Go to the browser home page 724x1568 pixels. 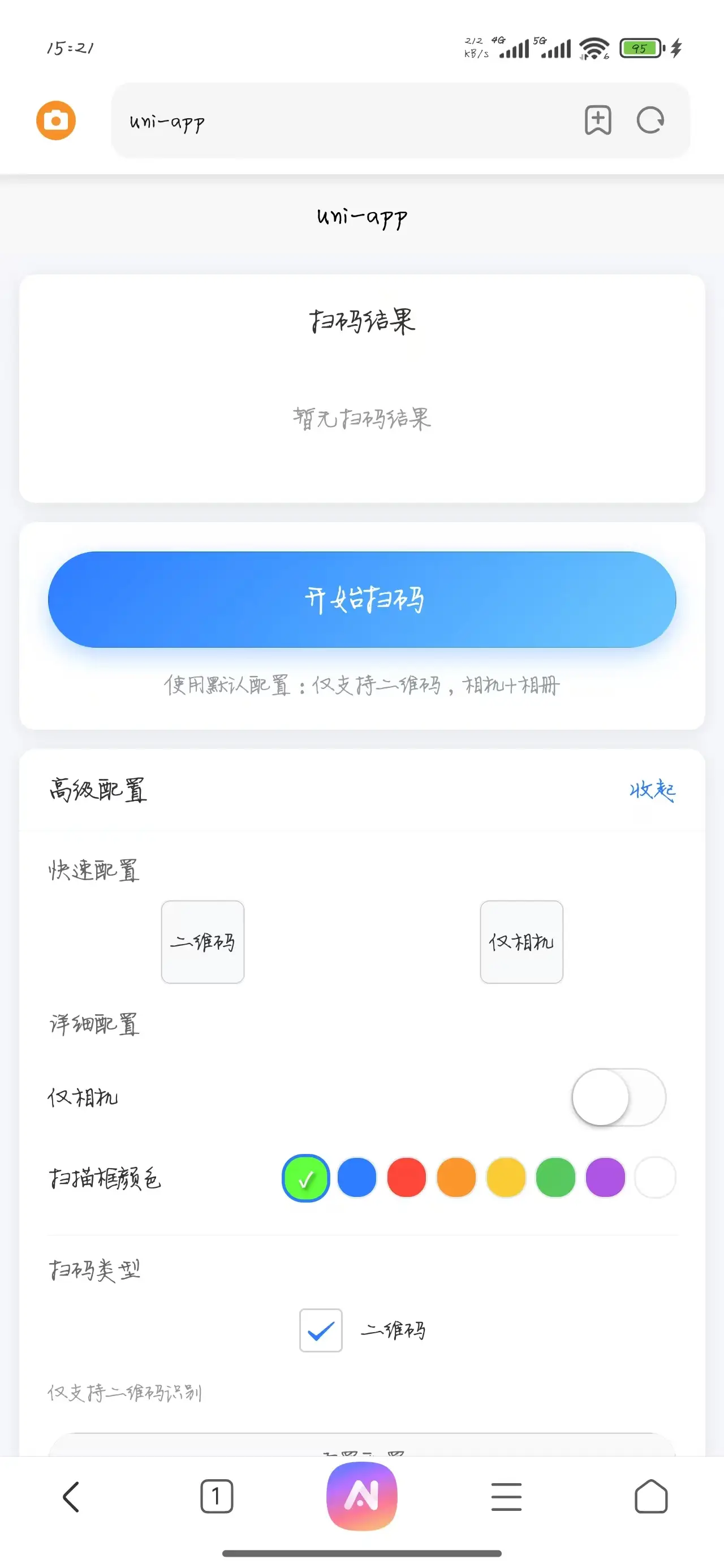click(x=651, y=1497)
